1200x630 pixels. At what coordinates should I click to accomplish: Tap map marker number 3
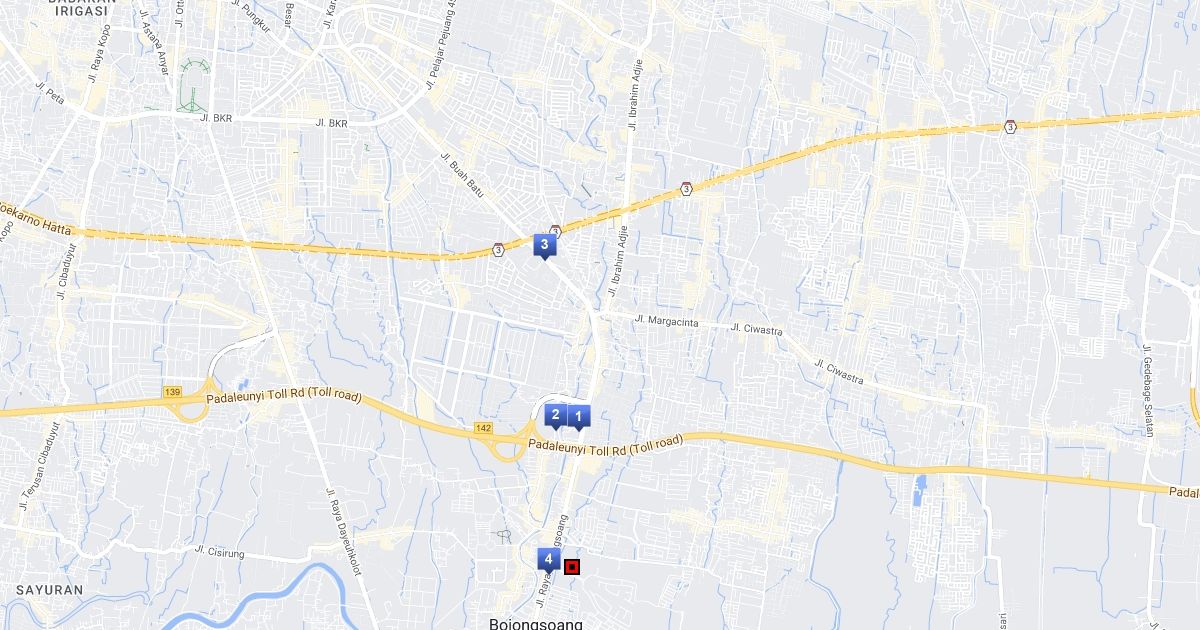pos(544,243)
